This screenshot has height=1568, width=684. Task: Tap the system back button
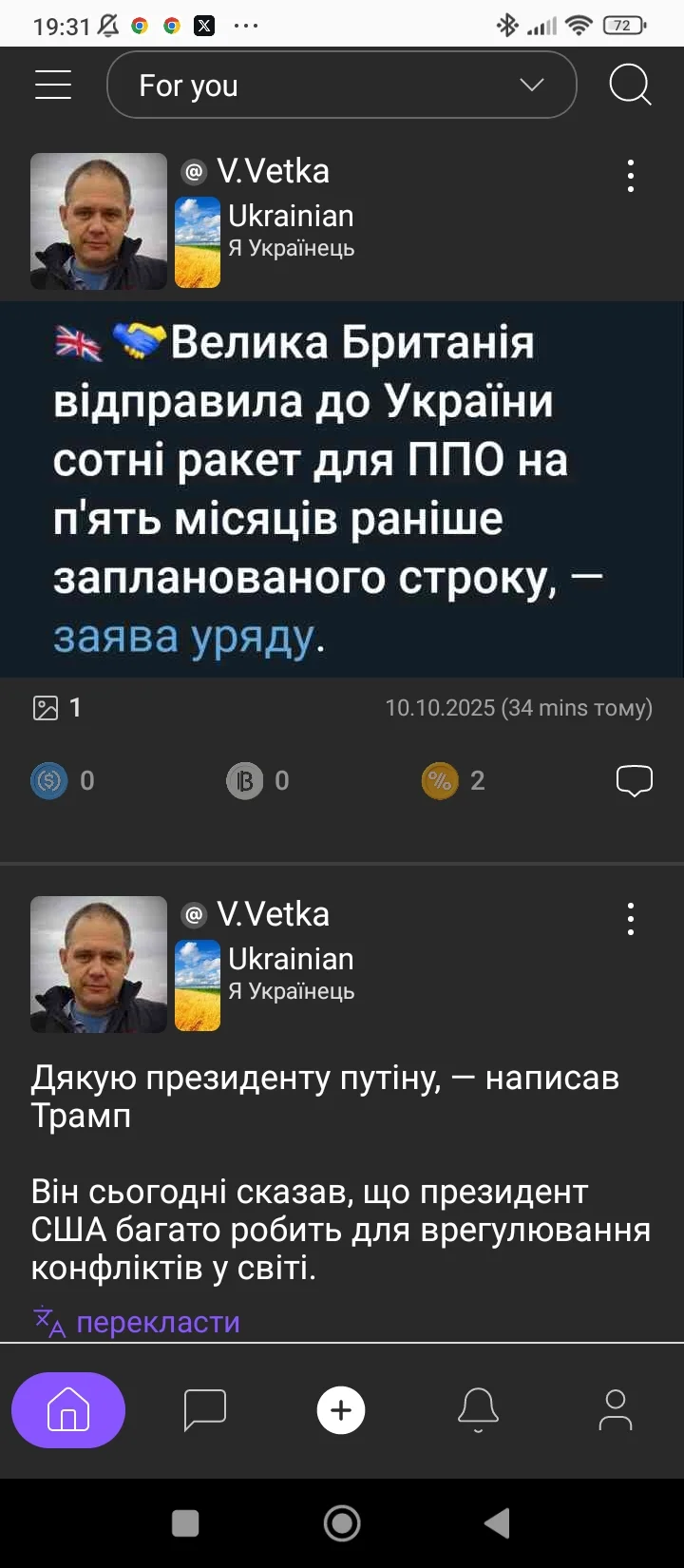coord(497,1523)
